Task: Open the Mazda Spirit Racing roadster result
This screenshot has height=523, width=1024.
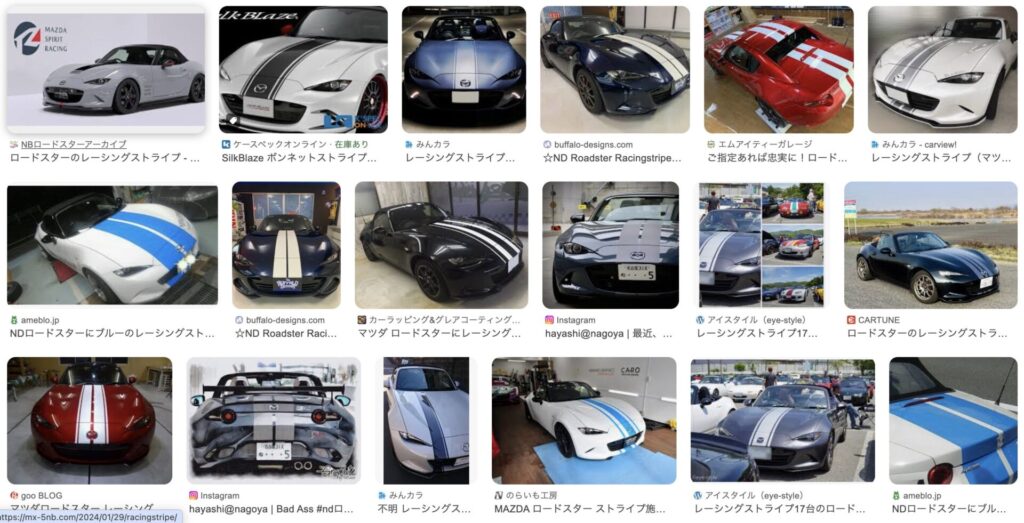Action: pyautogui.click(x=106, y=70)
